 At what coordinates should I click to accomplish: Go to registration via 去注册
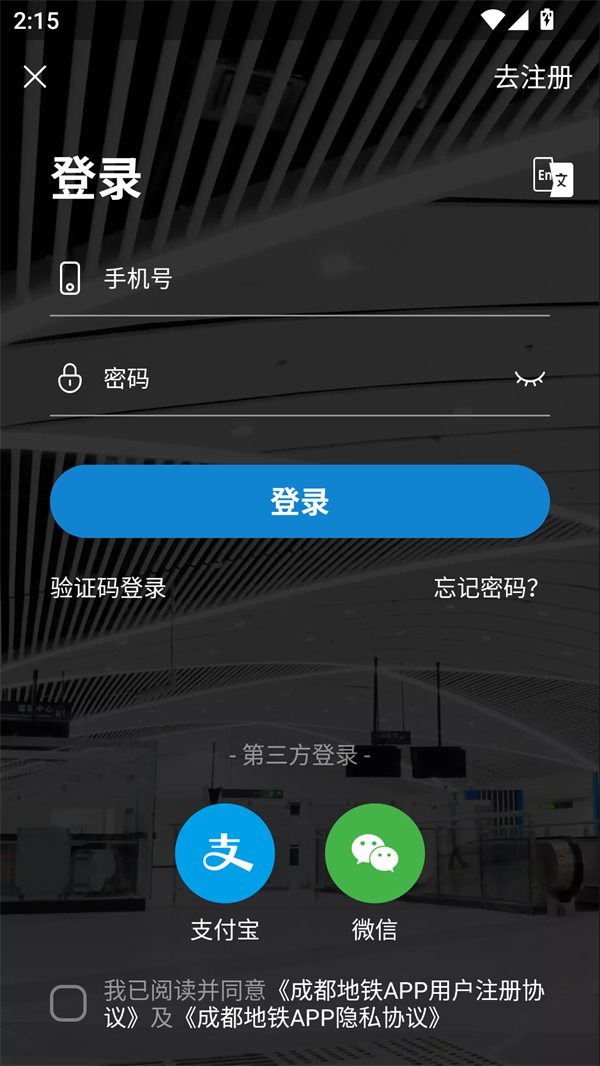pyautogui.click(x=533, y=77)
